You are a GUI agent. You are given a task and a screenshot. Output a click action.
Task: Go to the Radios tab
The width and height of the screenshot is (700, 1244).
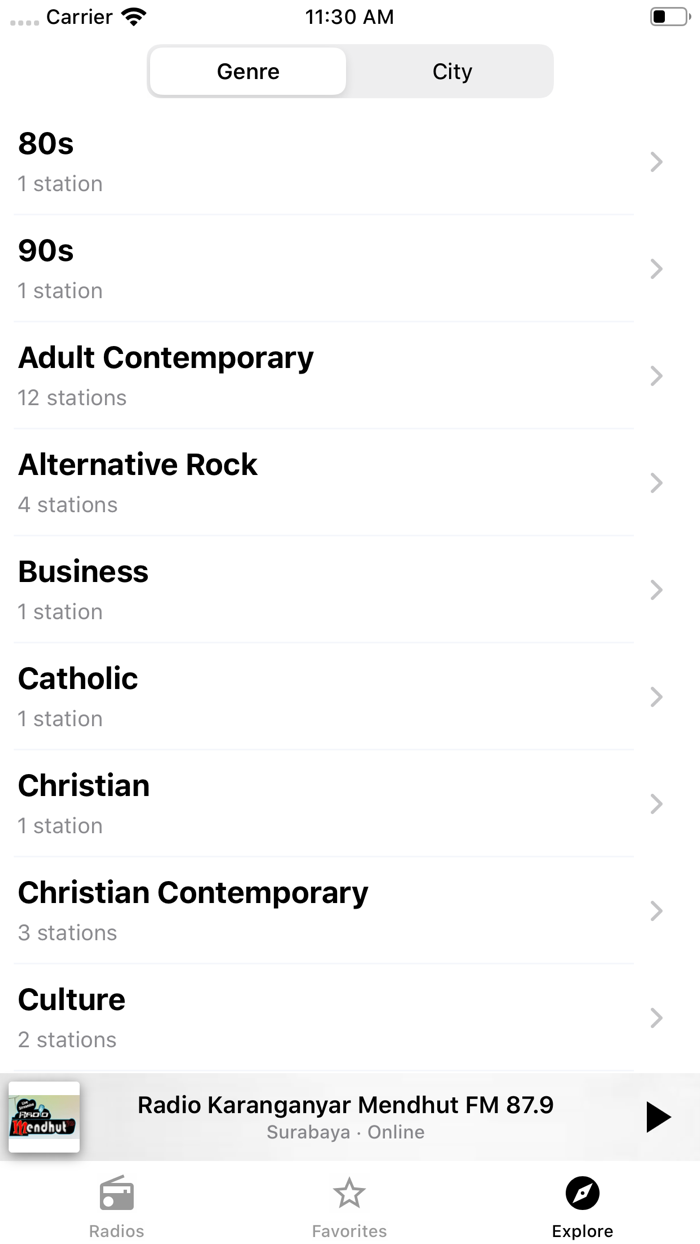tap(117, 1207)
